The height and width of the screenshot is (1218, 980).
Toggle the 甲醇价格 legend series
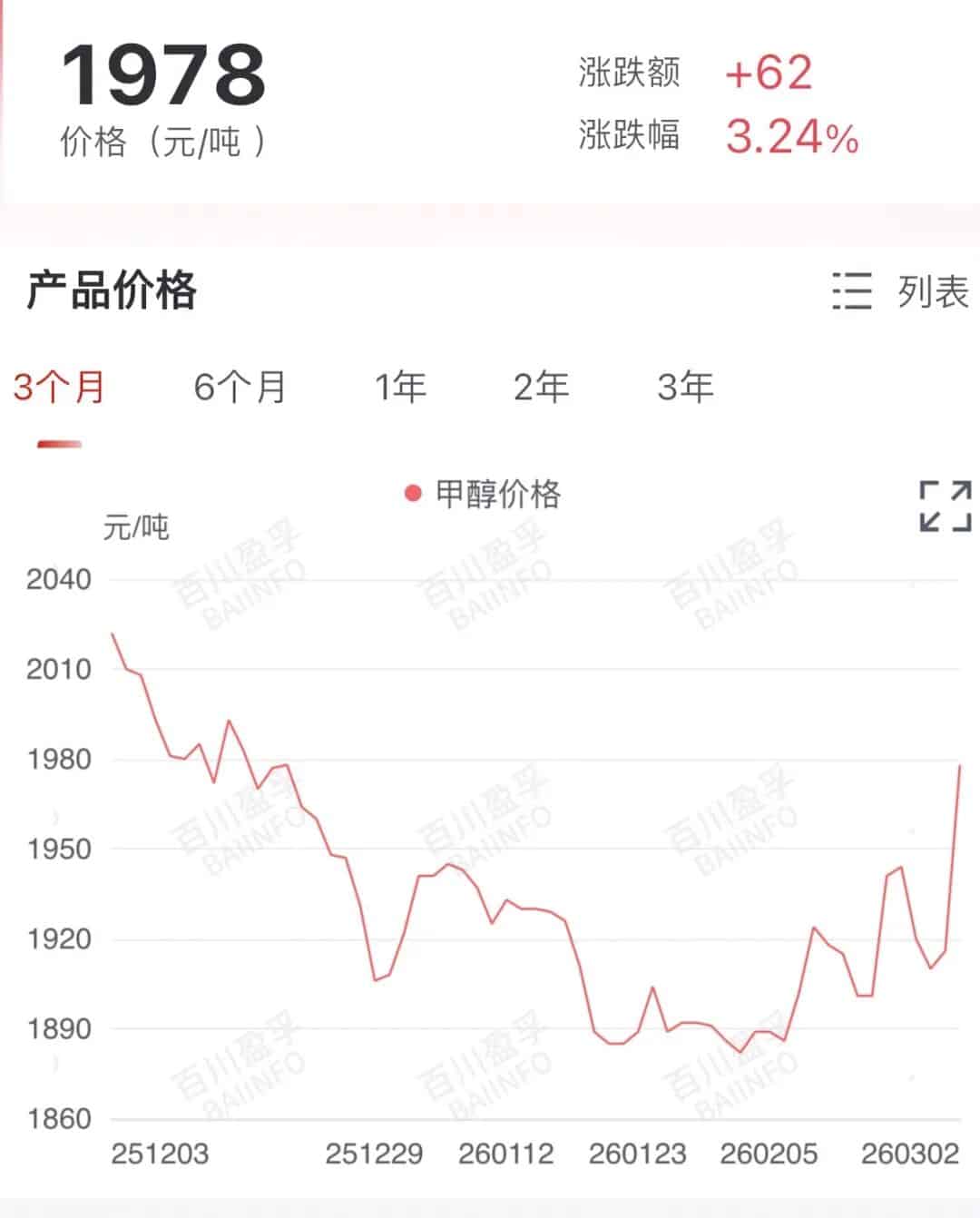[483, 494]
